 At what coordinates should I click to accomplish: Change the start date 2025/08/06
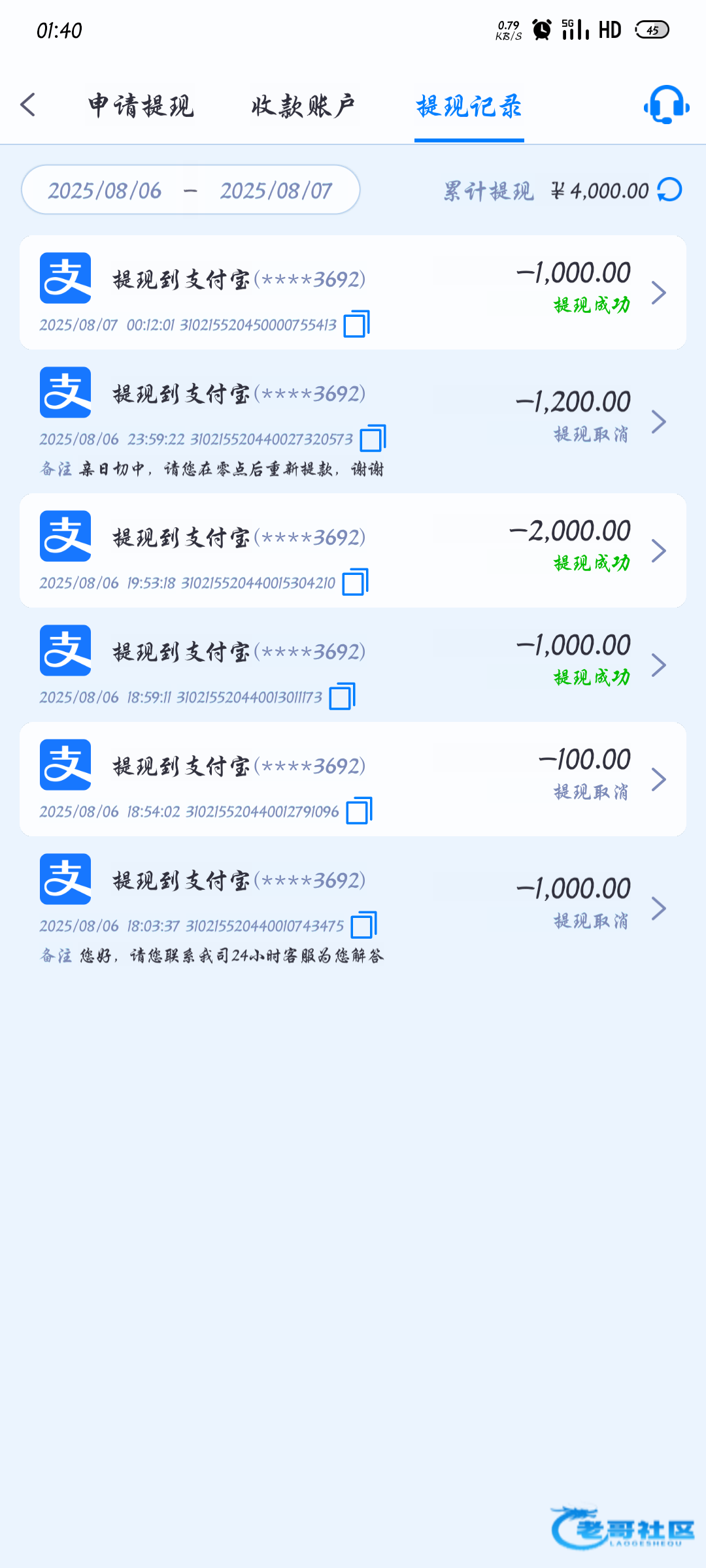pyautogui.click(x=105, y=191)
